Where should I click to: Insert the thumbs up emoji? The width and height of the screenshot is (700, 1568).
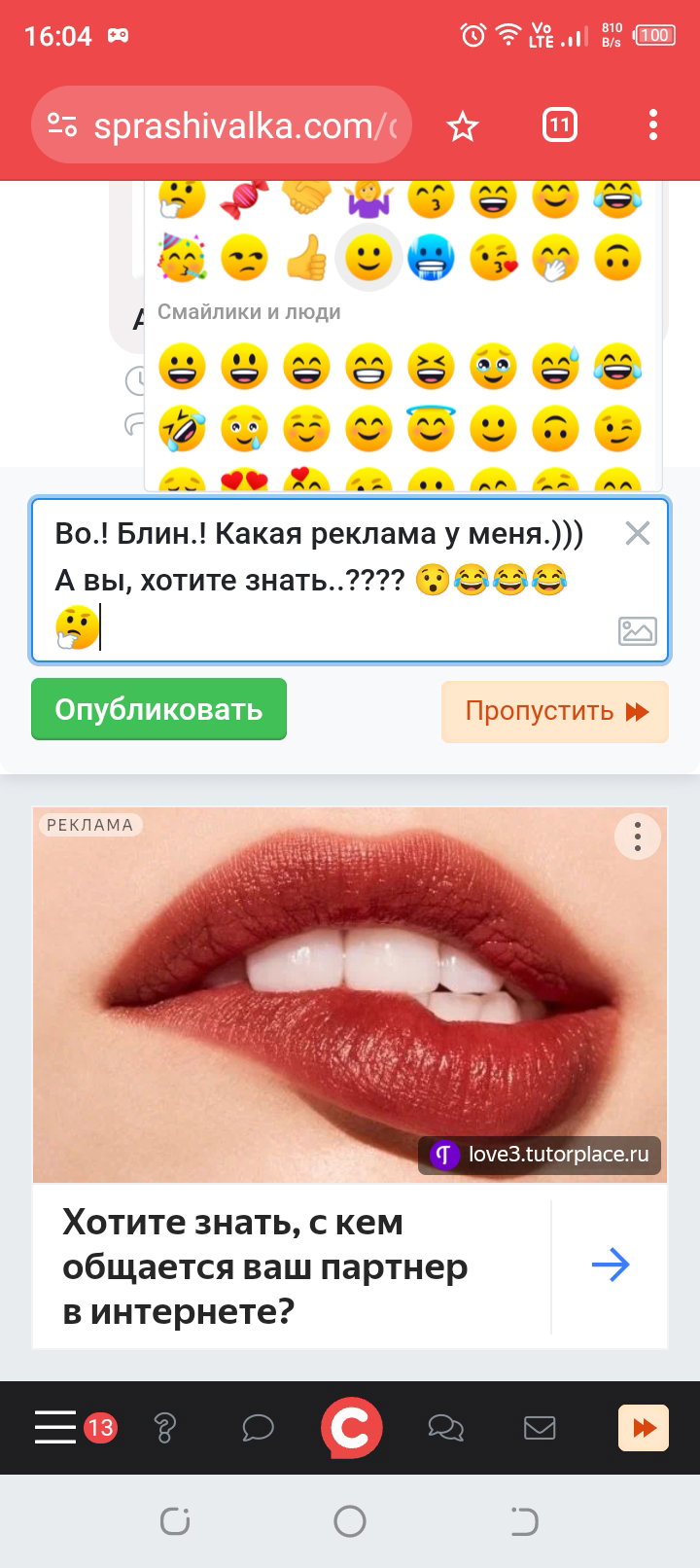click(x=306, y=259)
